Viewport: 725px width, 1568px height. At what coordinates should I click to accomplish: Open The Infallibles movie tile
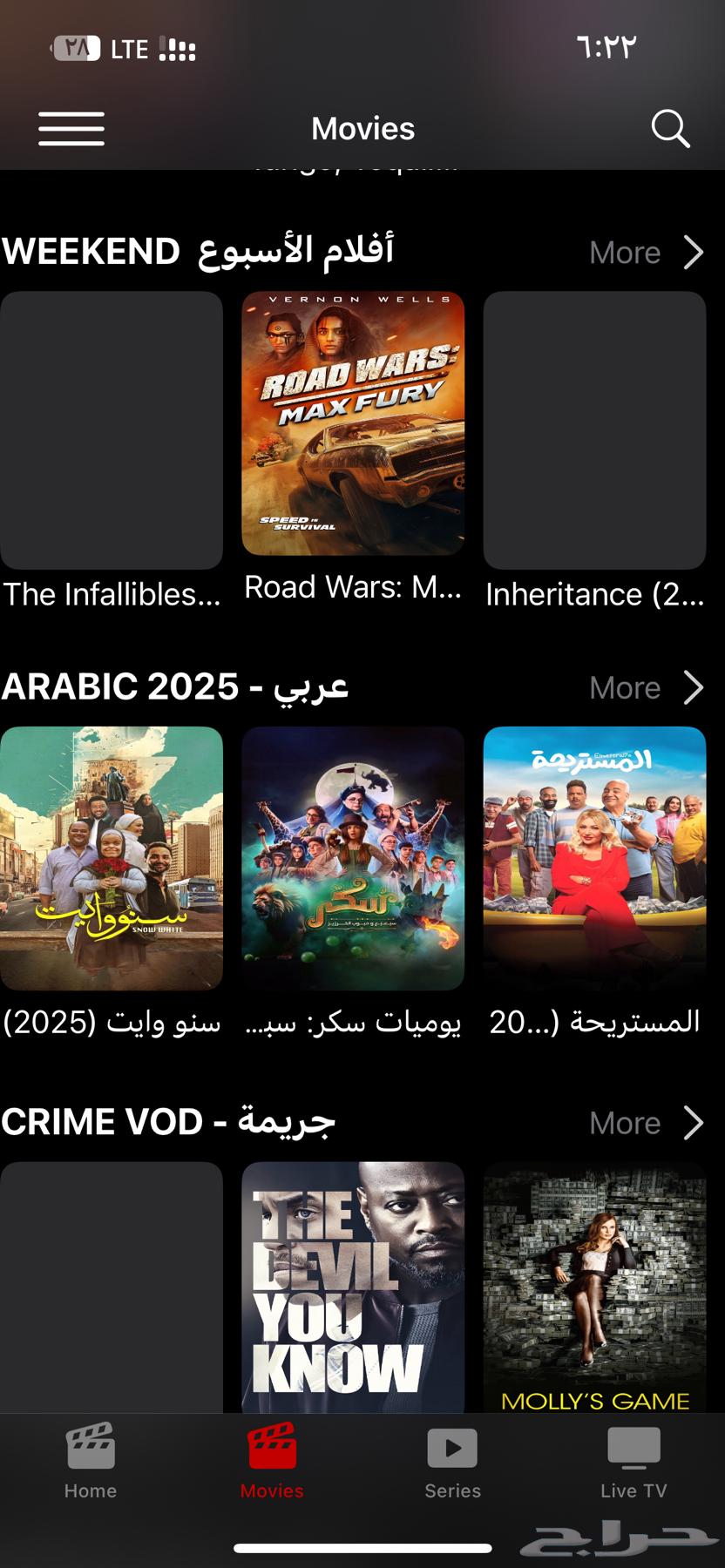(112, 430)
